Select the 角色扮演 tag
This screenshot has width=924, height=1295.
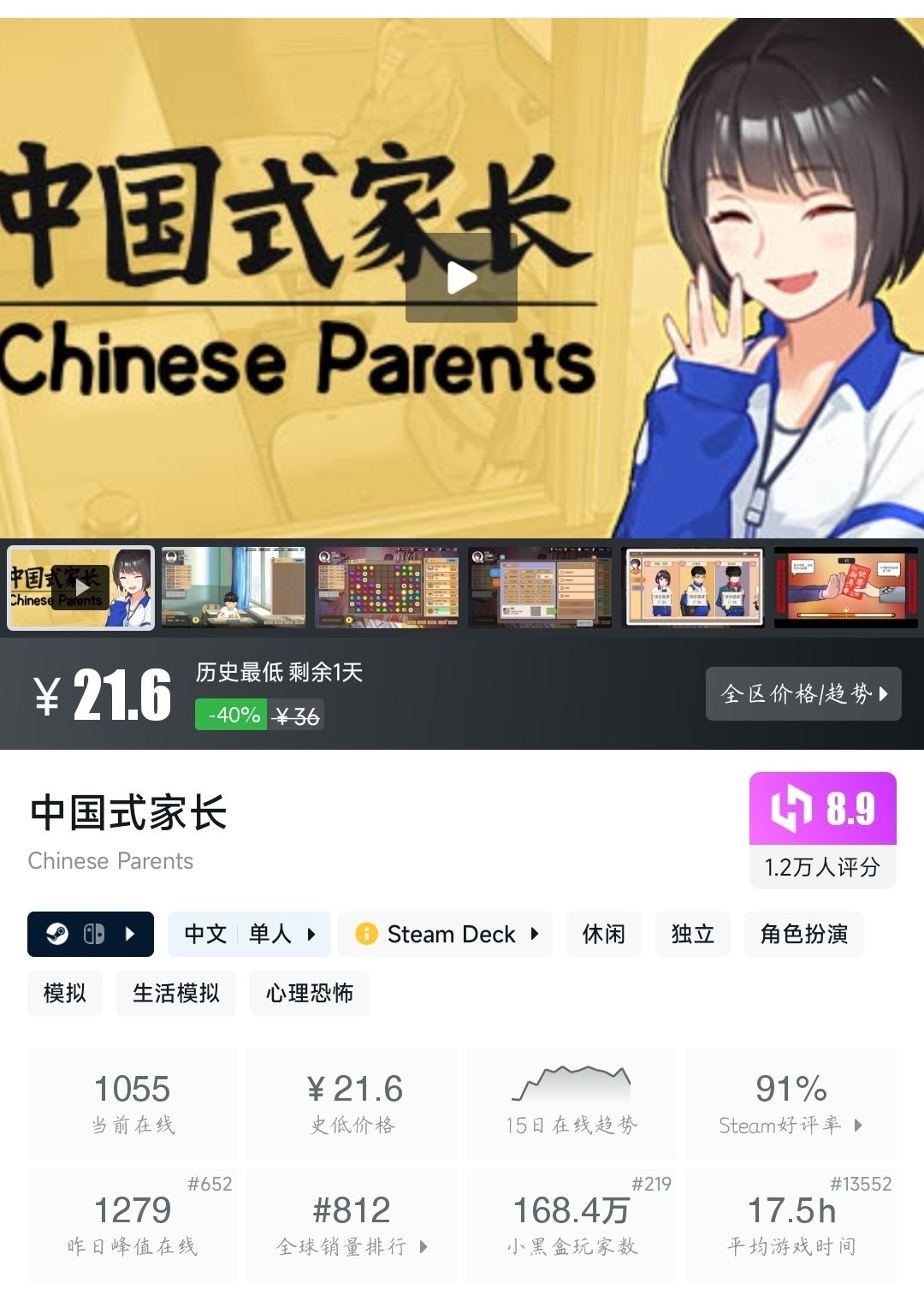click(803, 934)
